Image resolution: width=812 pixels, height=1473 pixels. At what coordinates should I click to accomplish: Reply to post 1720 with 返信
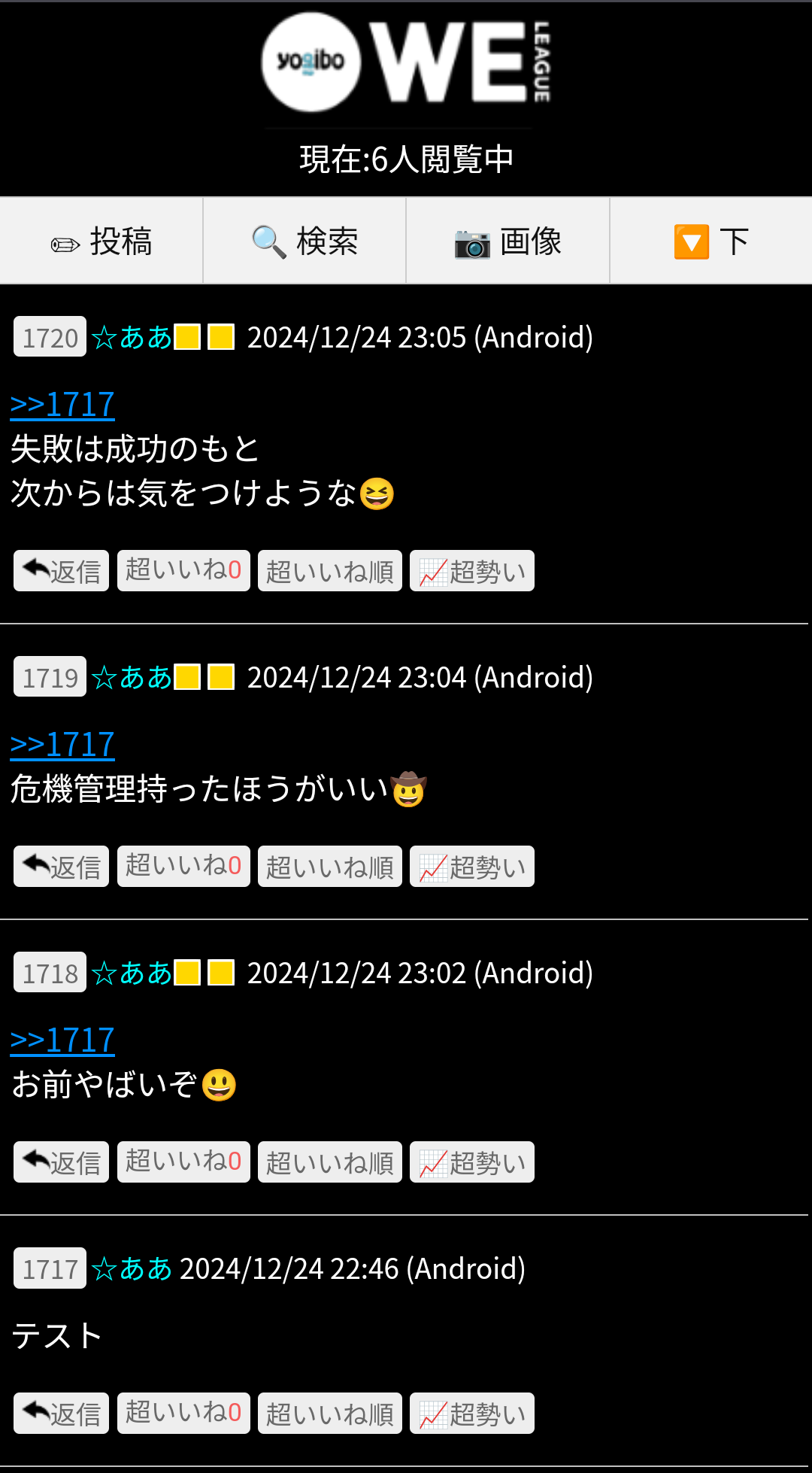(62, 571)
